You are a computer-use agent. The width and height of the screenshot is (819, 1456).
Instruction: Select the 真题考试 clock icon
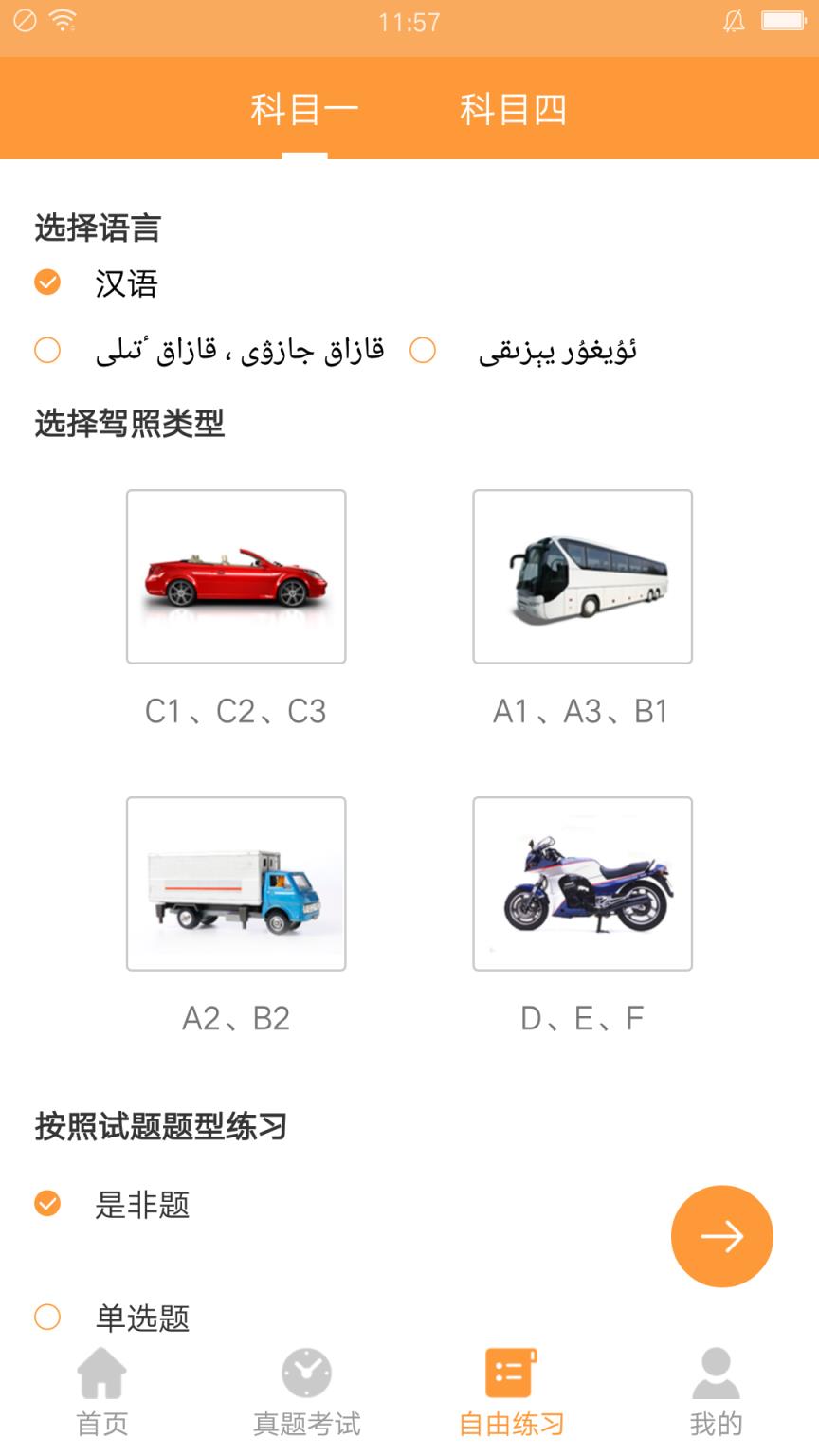tap(307, 1373)
